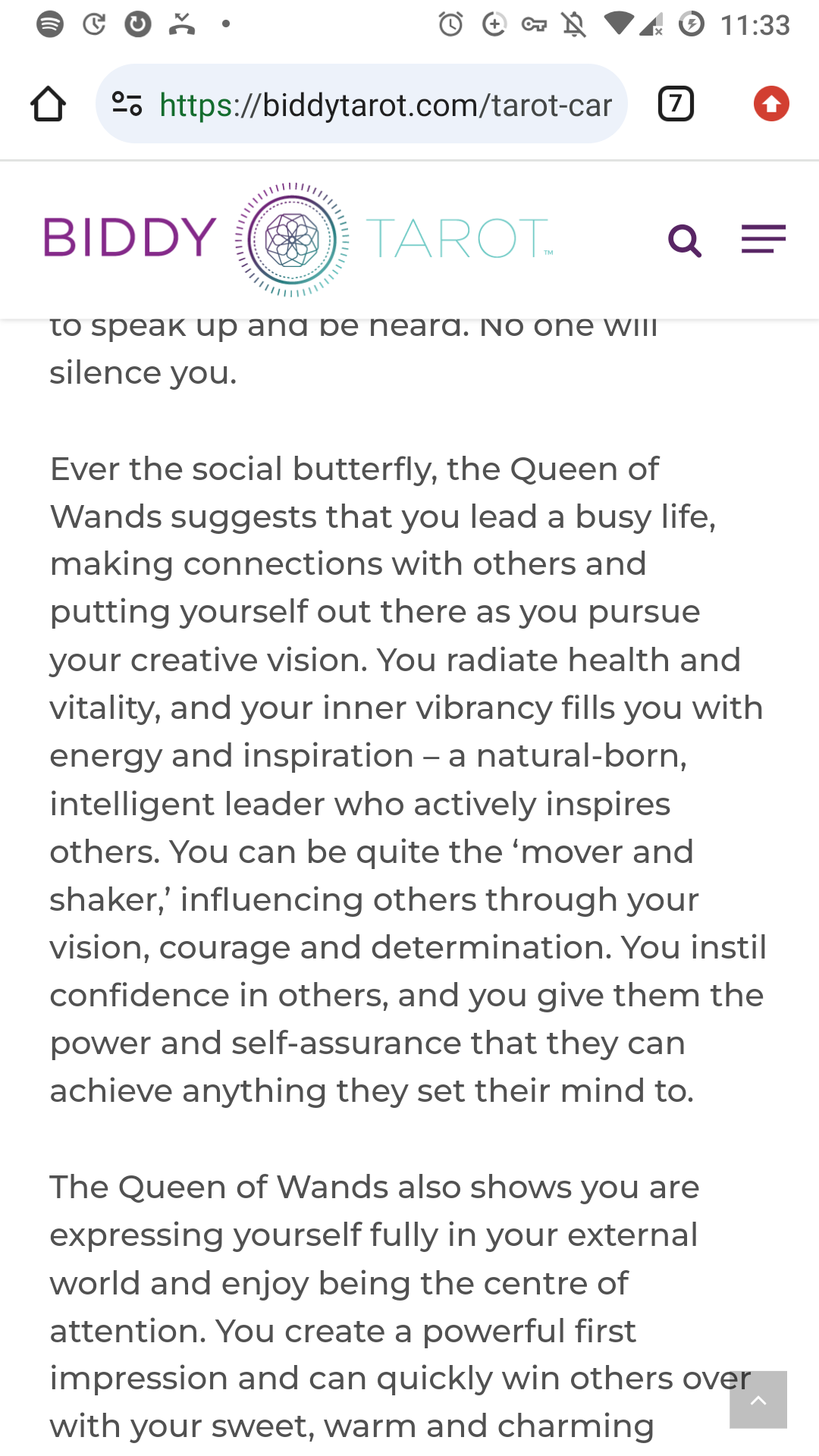Jump back to the top of page
This screenshot has height=1456, width=819.
[x=758, y=1400]
